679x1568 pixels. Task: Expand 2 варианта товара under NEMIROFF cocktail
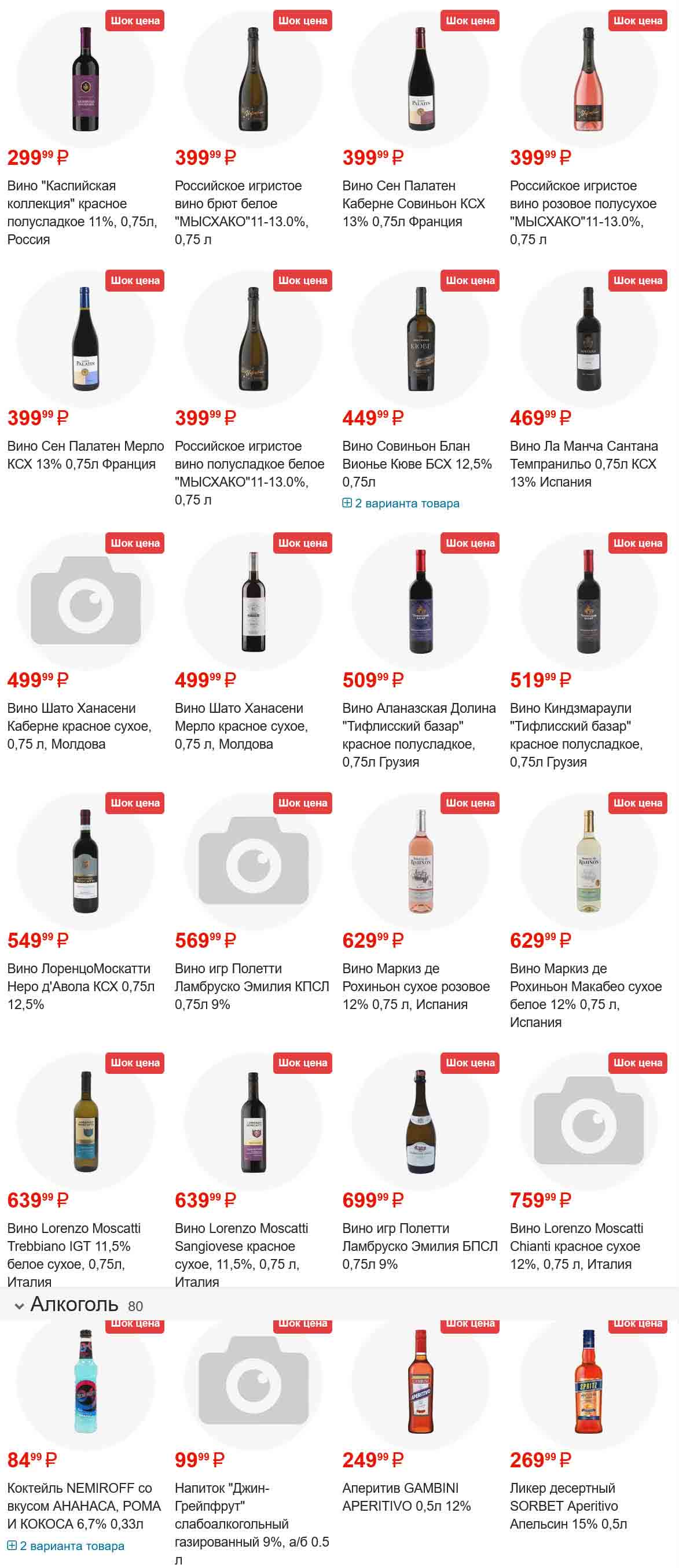(66, 1545)
